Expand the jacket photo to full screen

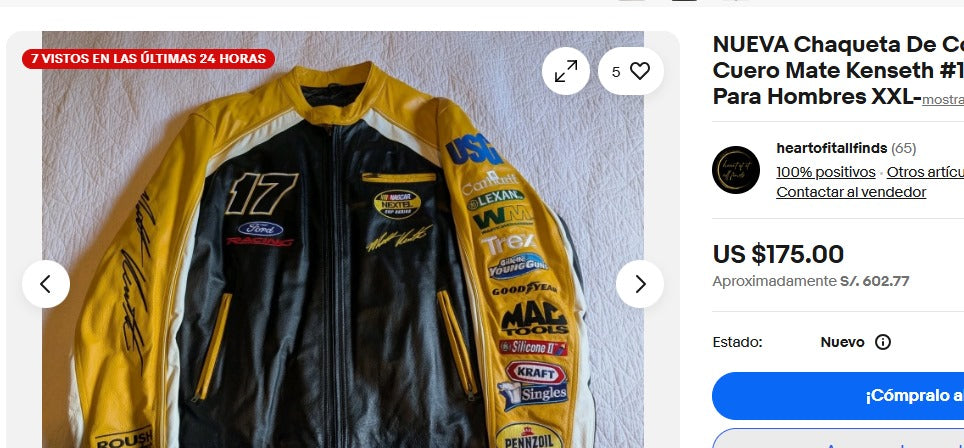[x=566, y=71]
